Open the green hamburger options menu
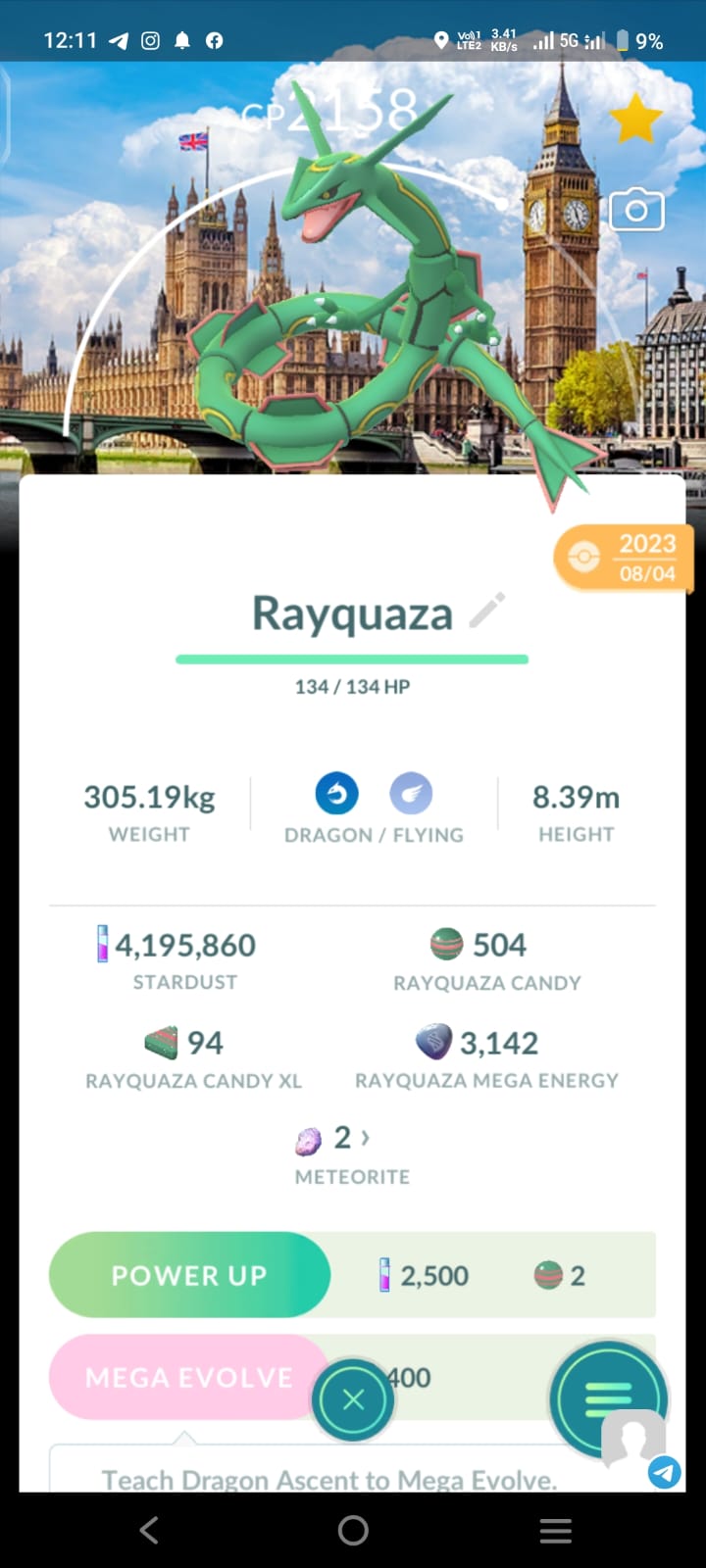 608,1399
